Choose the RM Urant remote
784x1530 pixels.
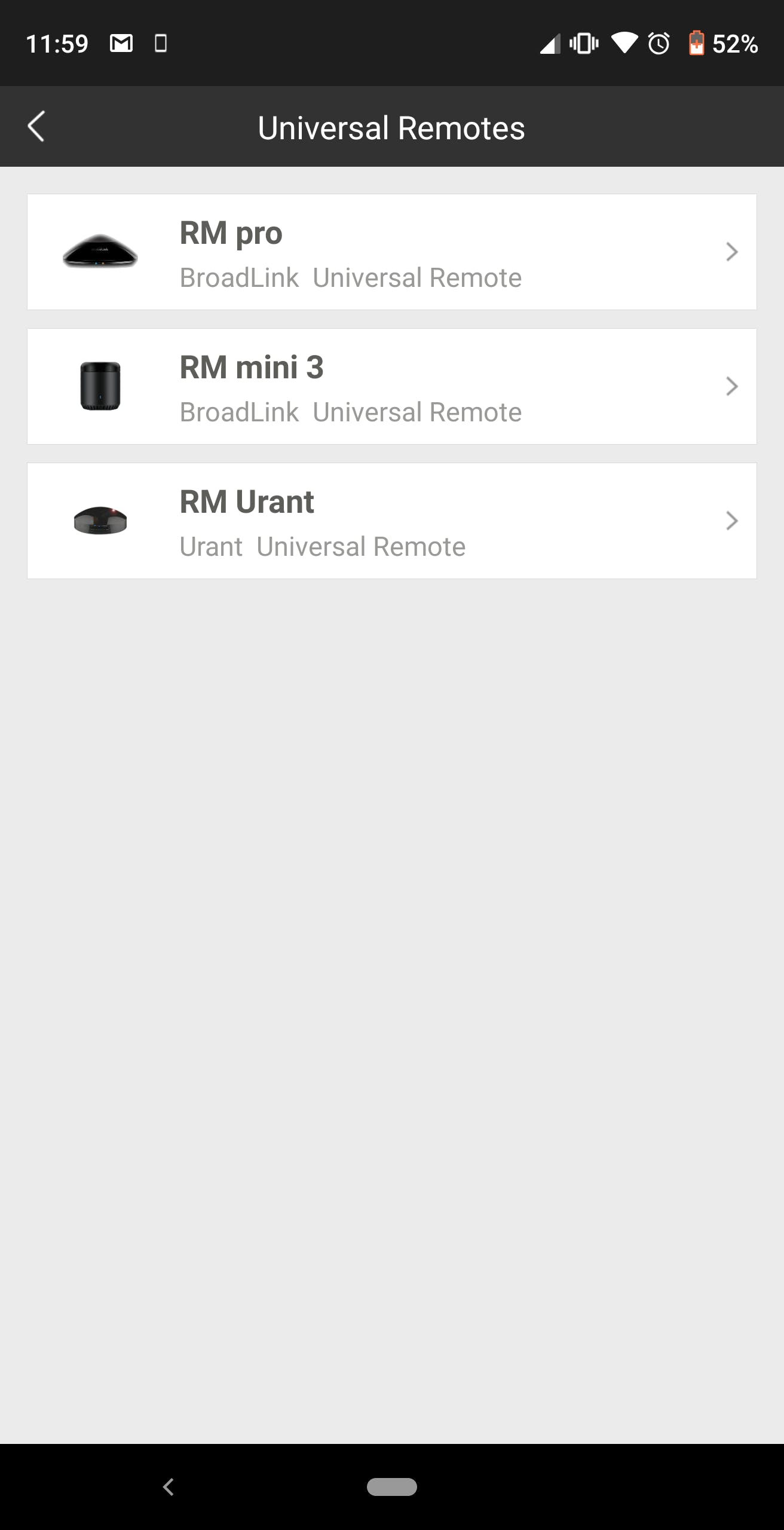point(392,521)
